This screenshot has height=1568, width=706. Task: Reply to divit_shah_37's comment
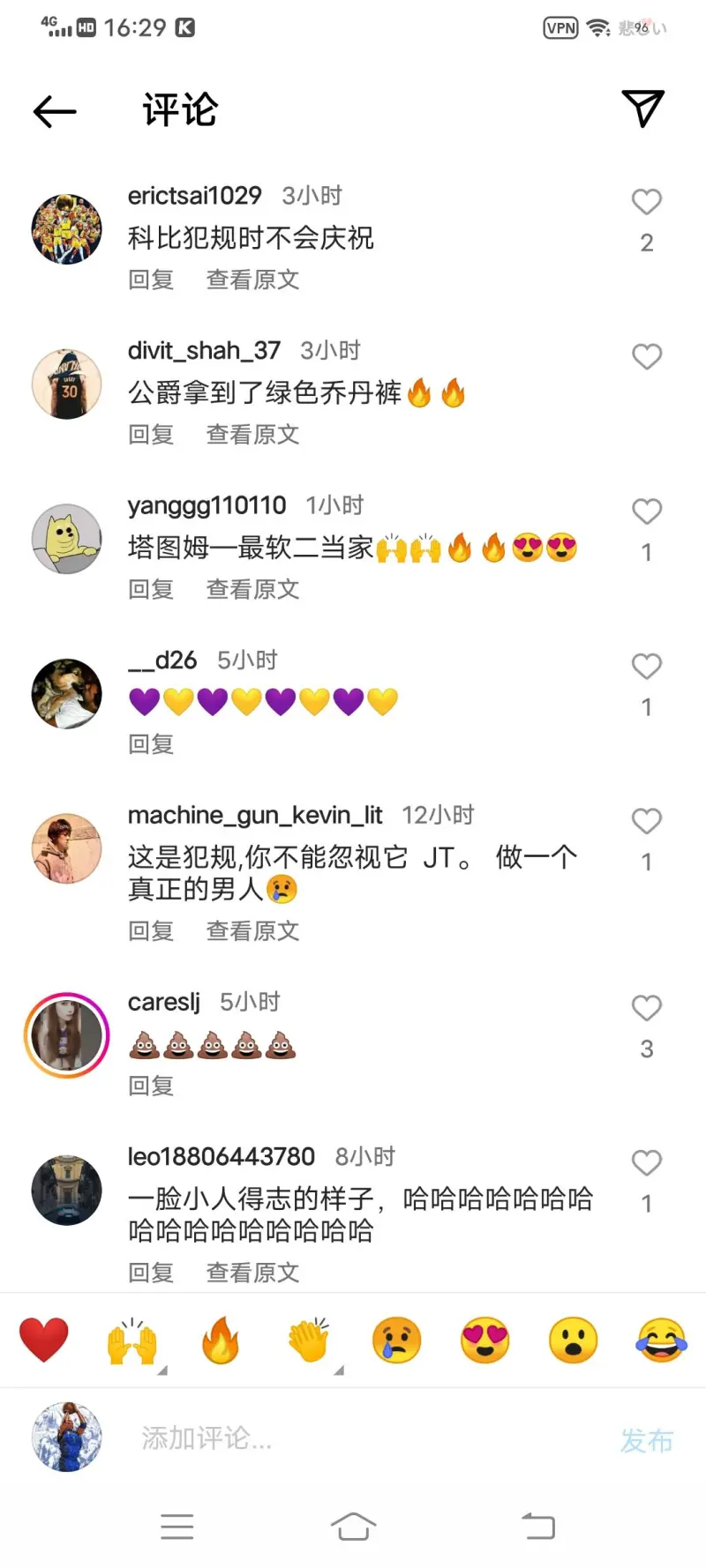pos(151,435)
